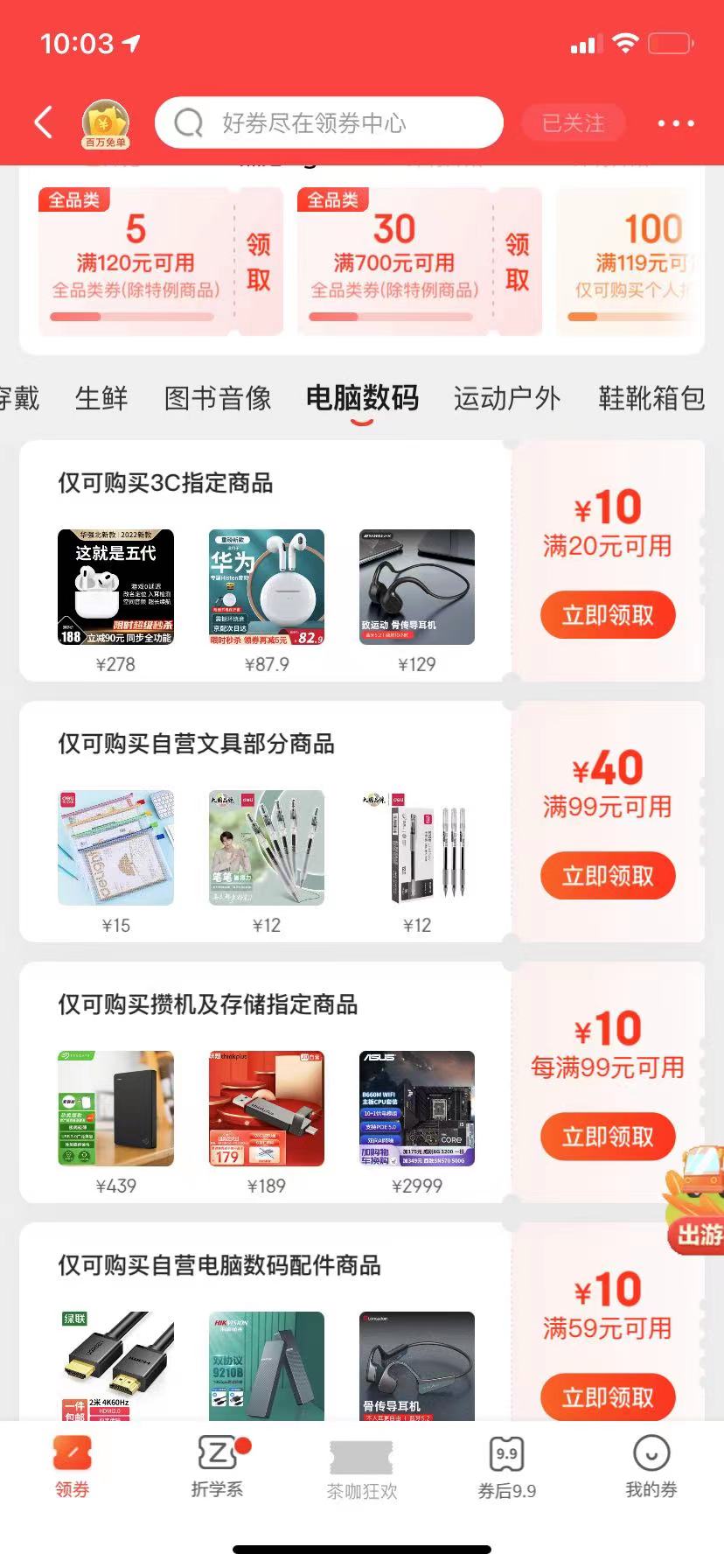
Task: Claim the ¥10 每满99元可用 coupon
Action: (x=608, y=1137)
